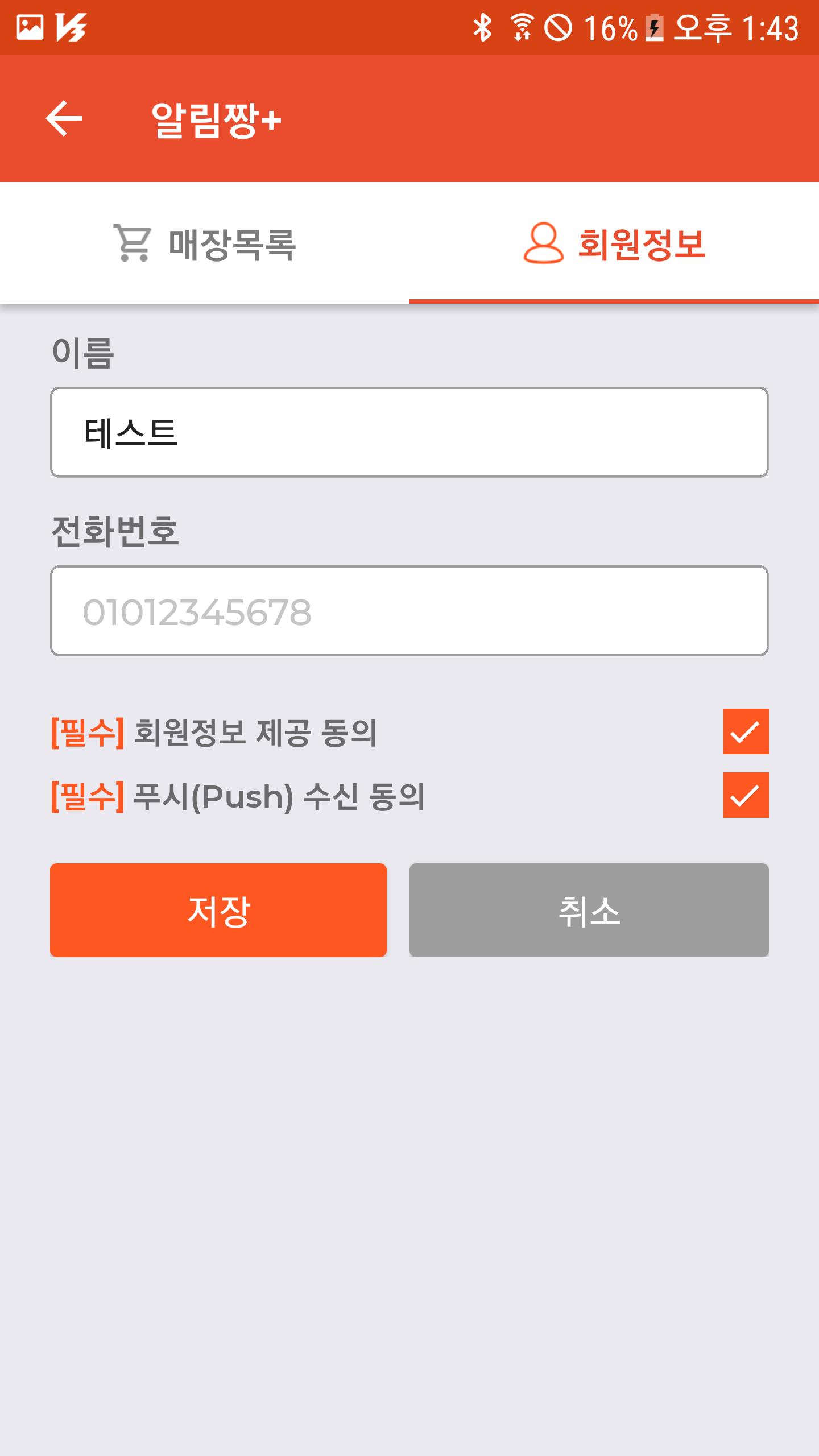The width and height of the screenshot is (819, 1456).
Task: Save info with the 저장 button
Action: (218, 910)
